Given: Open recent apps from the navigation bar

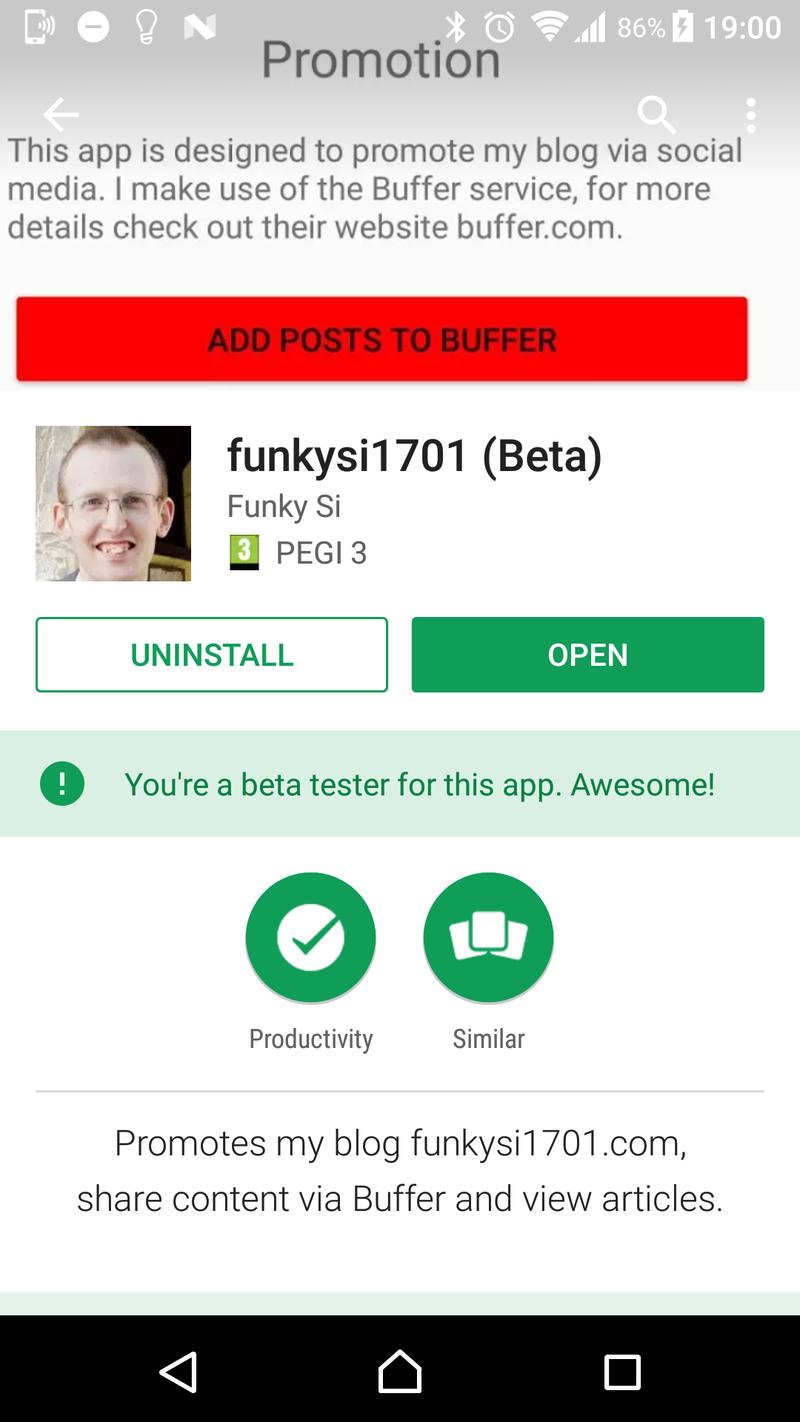Looking at the screenshot, I should tap(621, 1371).
